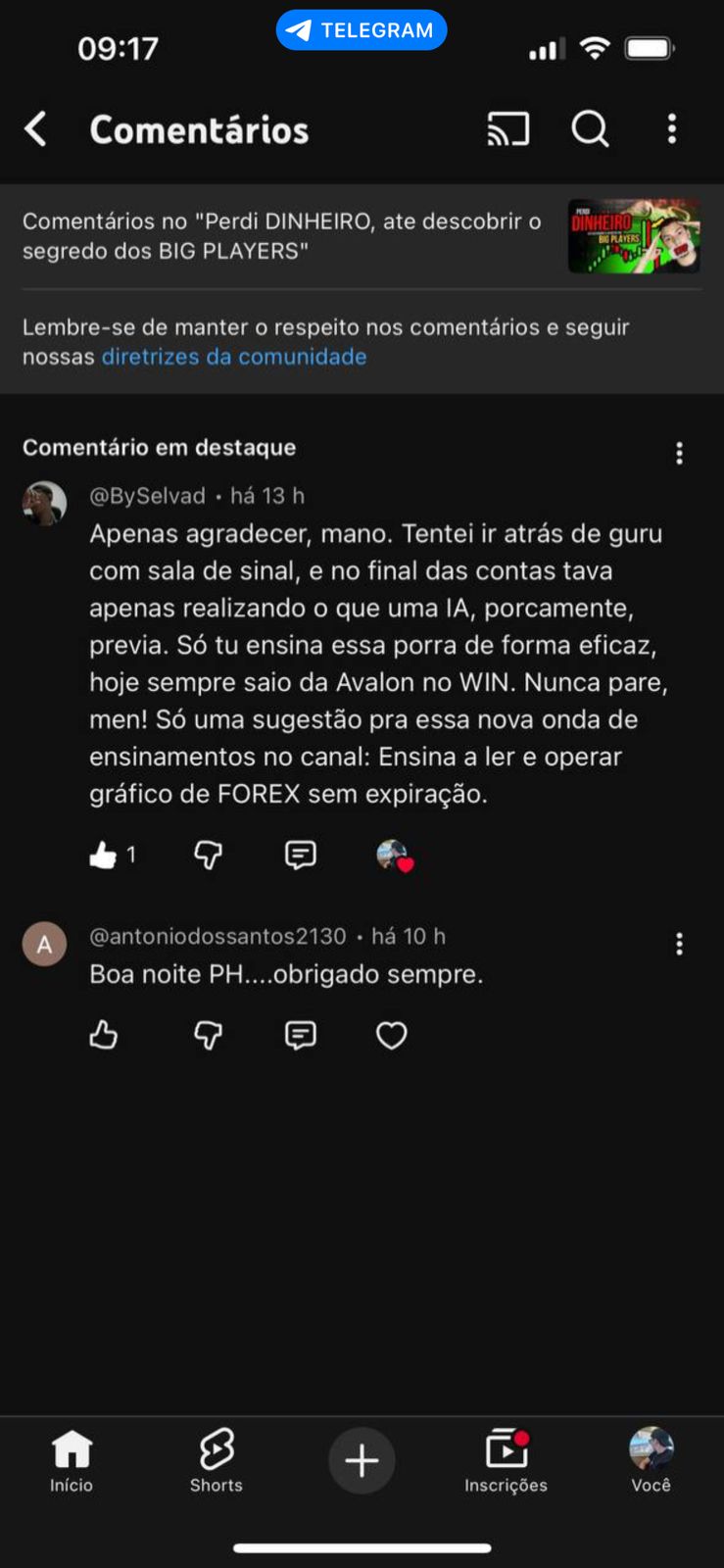Tap the creator heart on @BySelvad's comment
Screen dimensions: 724x1568
point(394,856)
